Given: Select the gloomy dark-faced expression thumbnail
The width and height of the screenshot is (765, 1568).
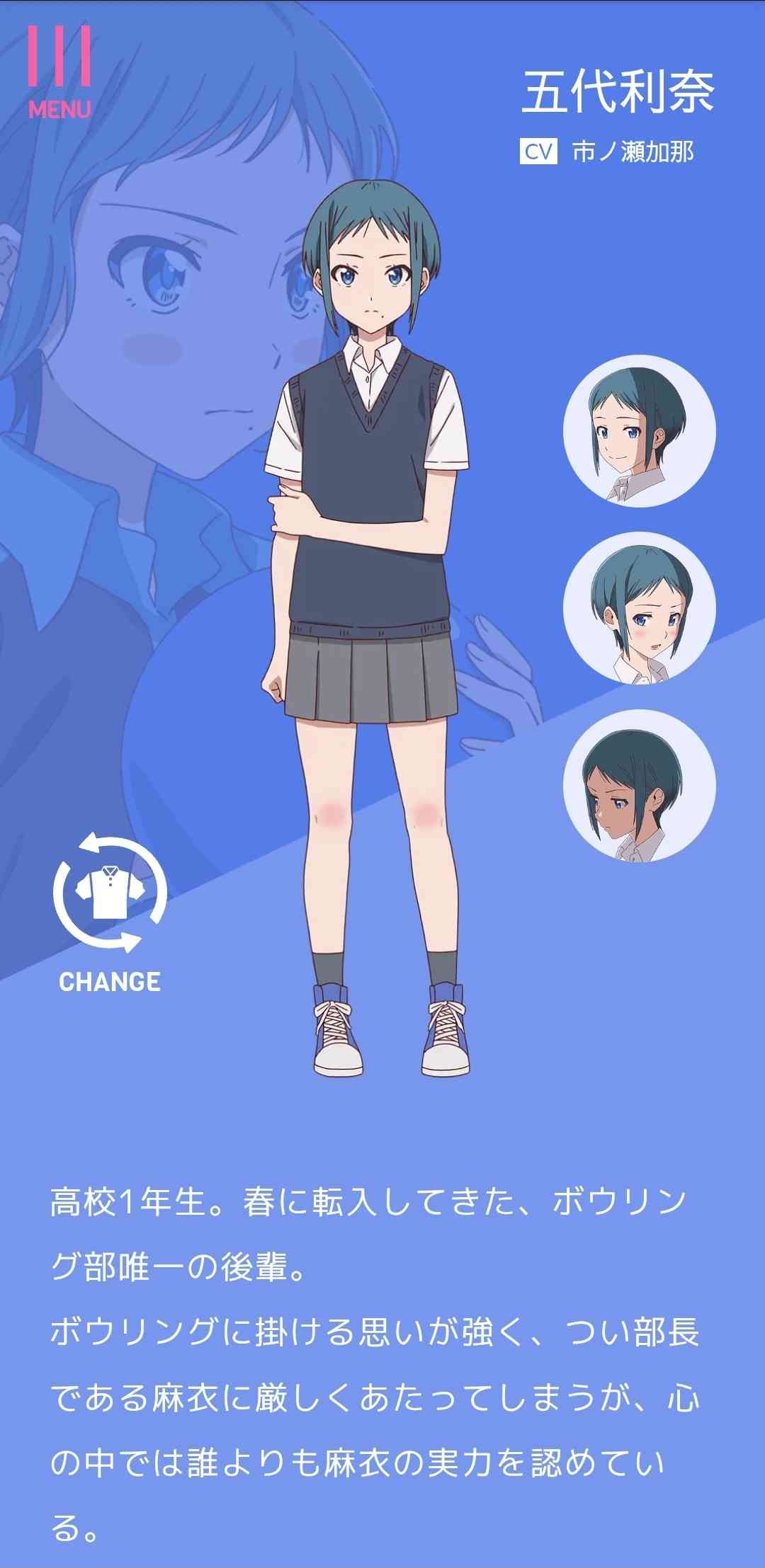Looking at the screenshot, I should point(639,786).
